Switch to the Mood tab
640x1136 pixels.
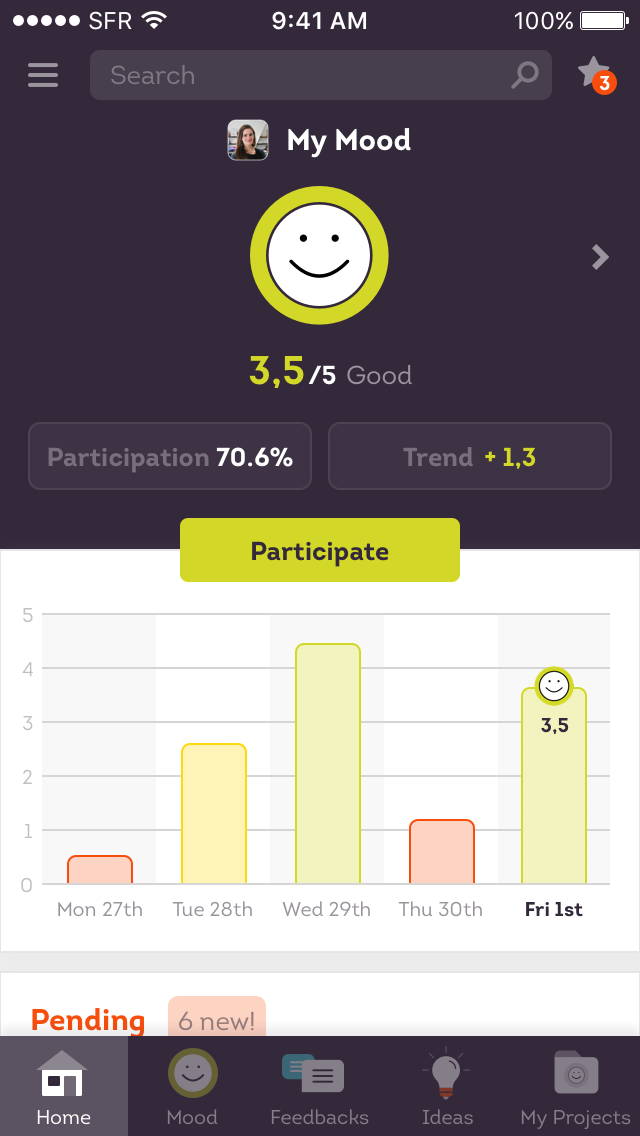pos(192,1087)
